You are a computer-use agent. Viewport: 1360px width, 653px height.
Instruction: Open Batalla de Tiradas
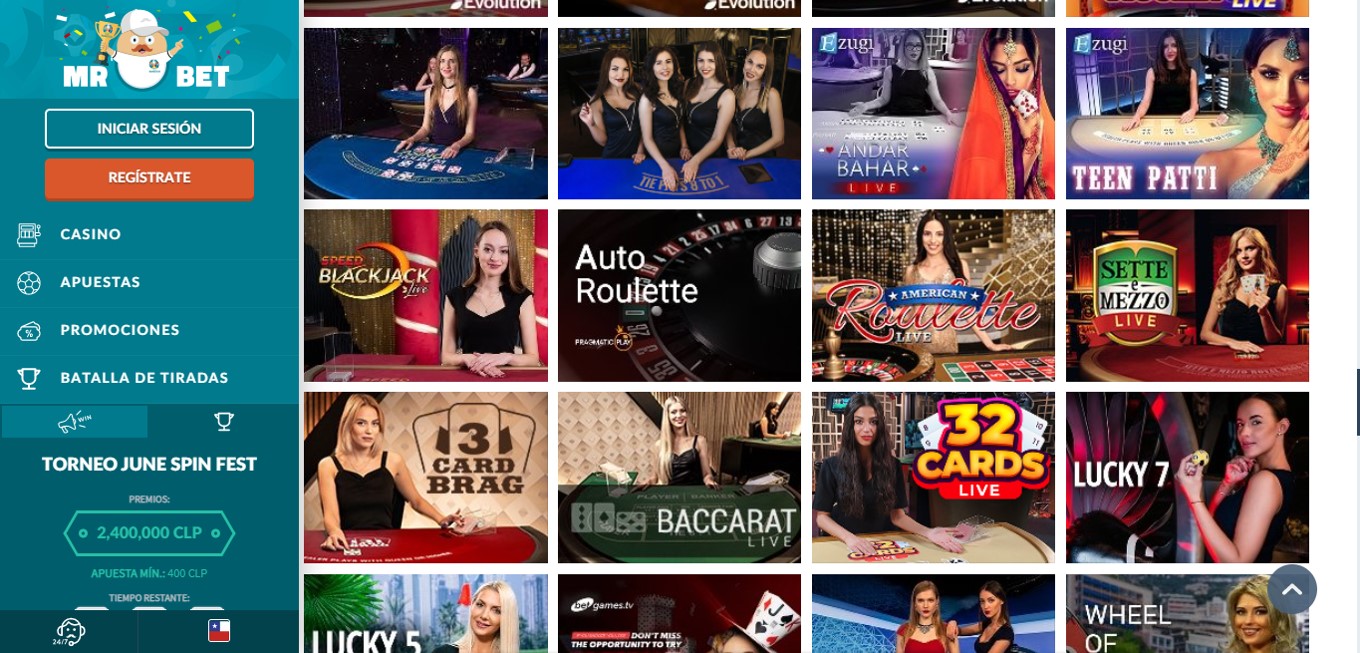[x=144, y=378]
